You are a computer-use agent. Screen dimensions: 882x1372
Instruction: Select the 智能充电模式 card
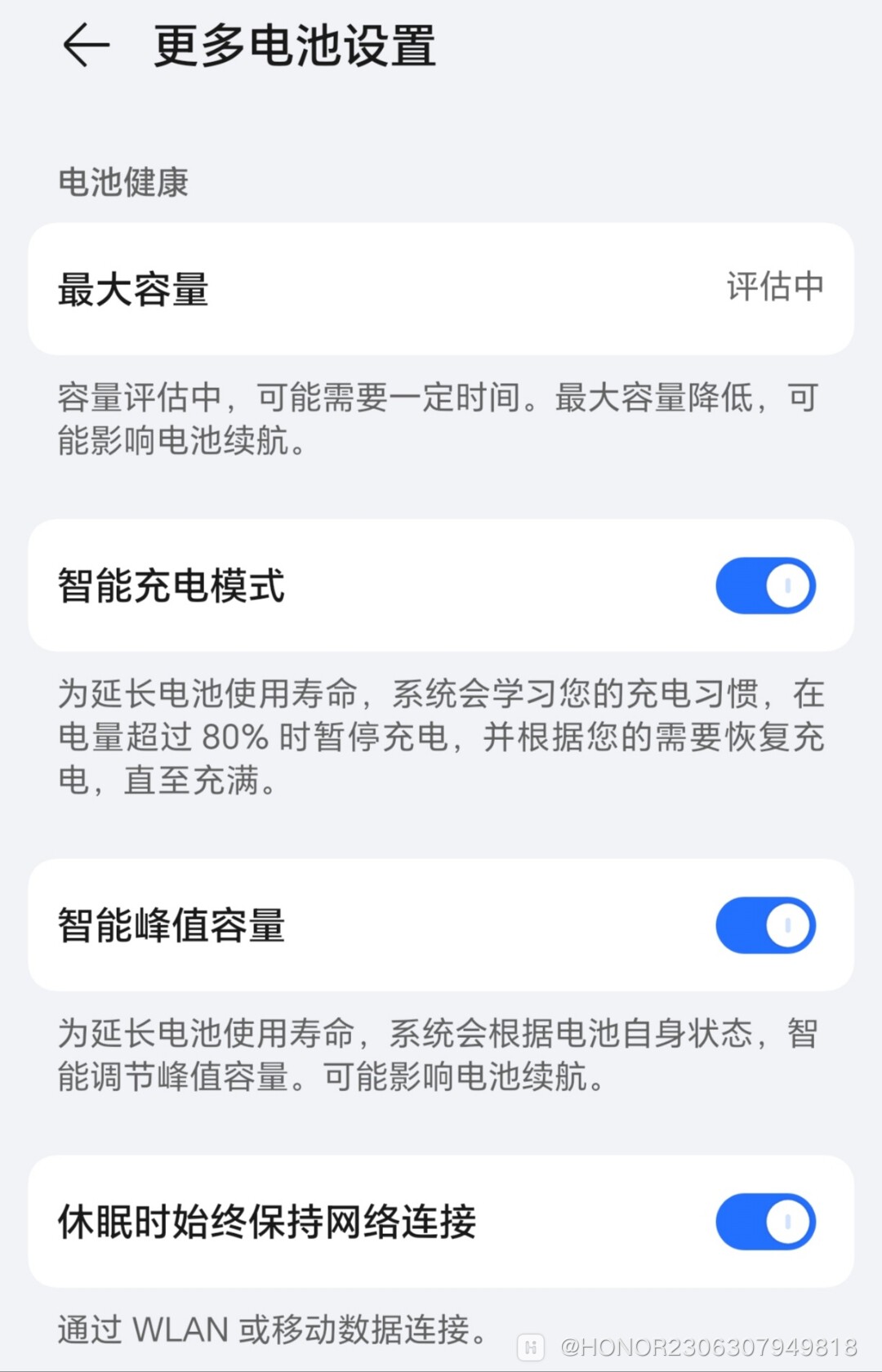(x=367, y=585)
